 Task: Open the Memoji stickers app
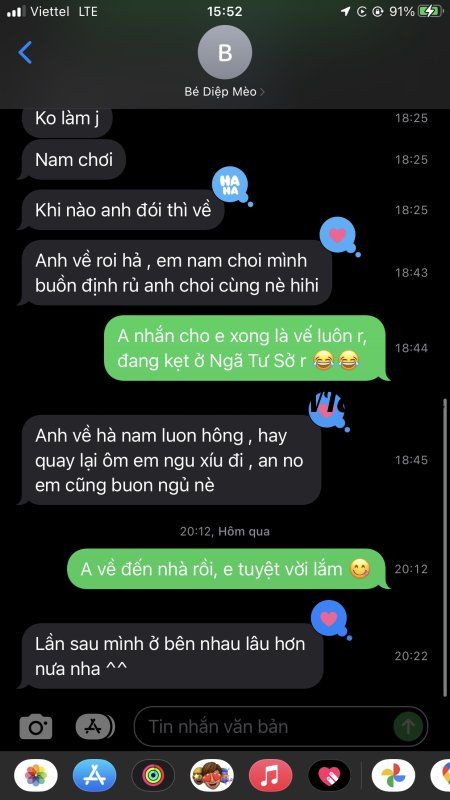coord(212,776)
